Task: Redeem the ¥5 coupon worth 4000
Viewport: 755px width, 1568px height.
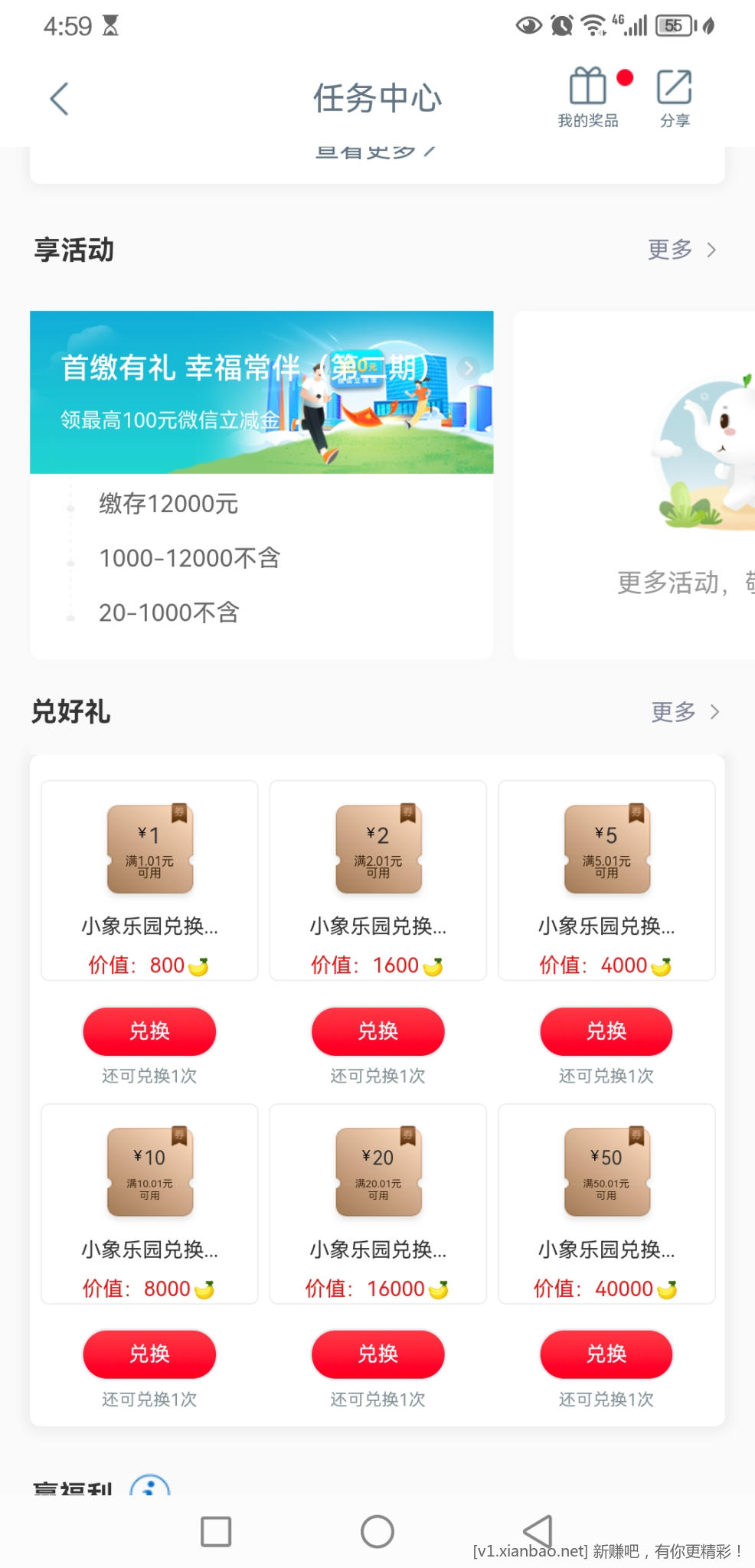Action: click(606, 1031)
